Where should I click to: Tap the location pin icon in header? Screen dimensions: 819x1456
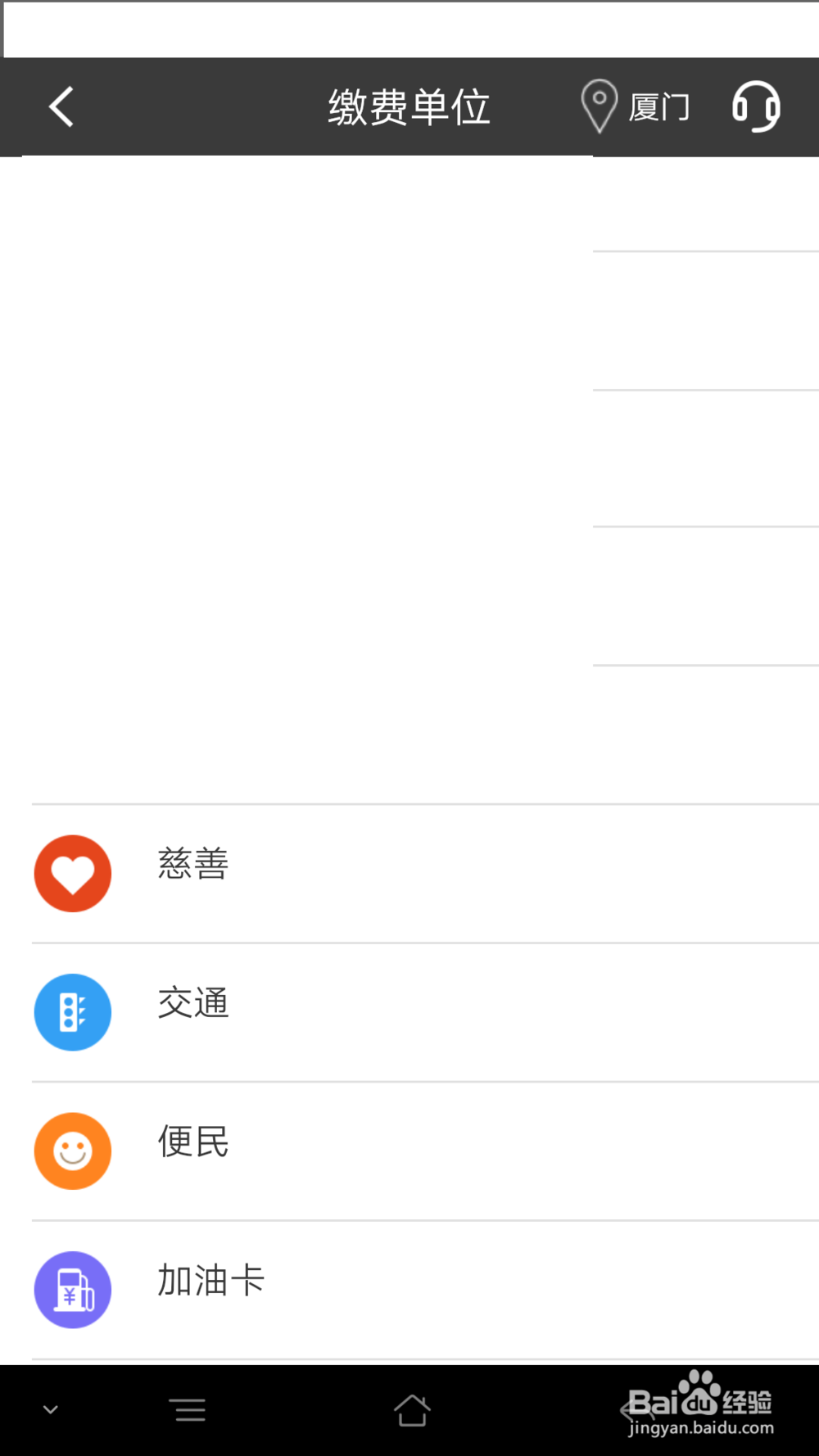point(599,105)
